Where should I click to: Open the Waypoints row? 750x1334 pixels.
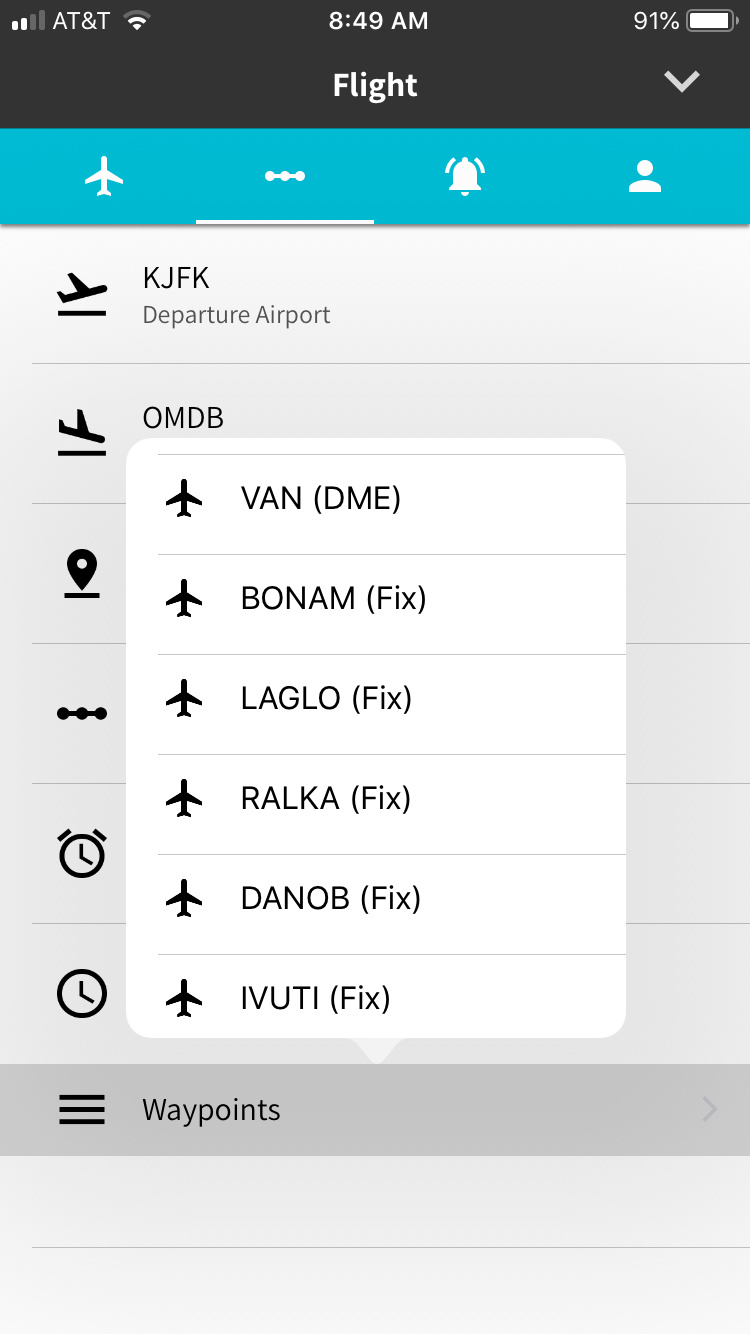click(375, 1110)
